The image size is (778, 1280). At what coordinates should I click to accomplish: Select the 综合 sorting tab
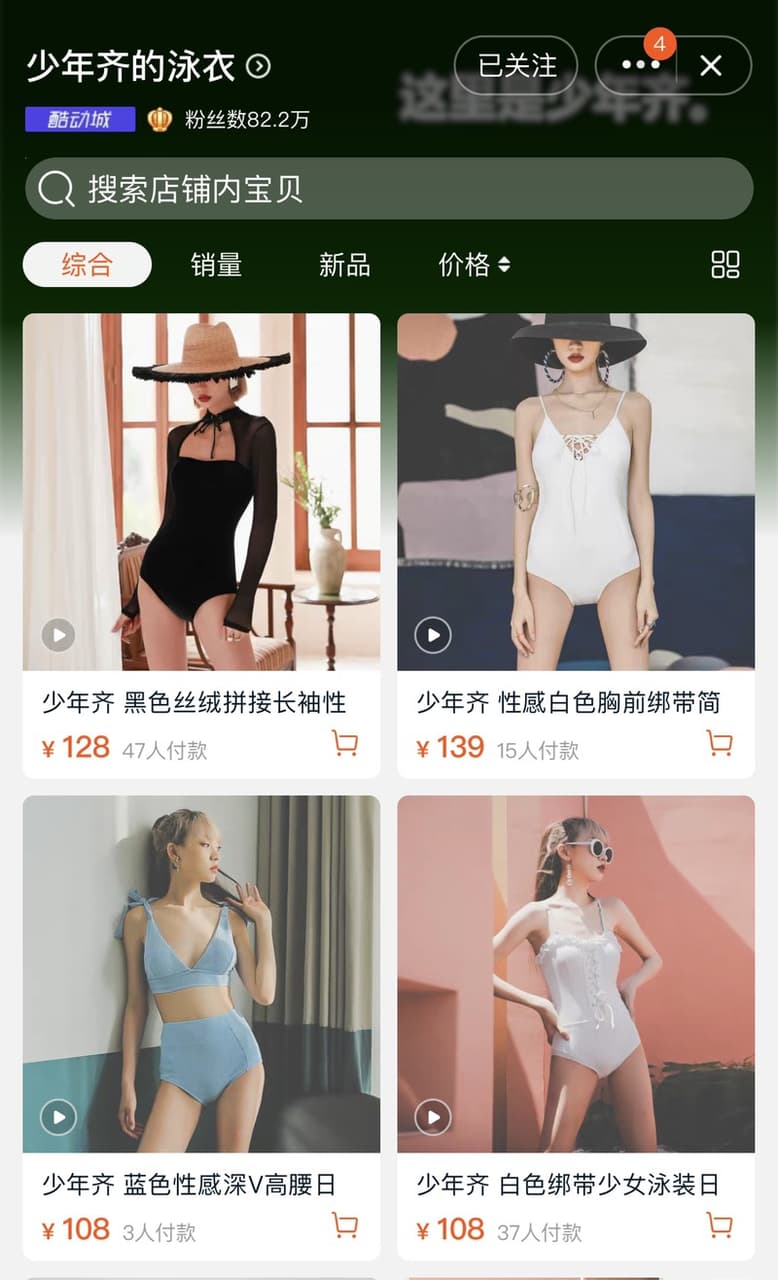[x=87, y=265]
